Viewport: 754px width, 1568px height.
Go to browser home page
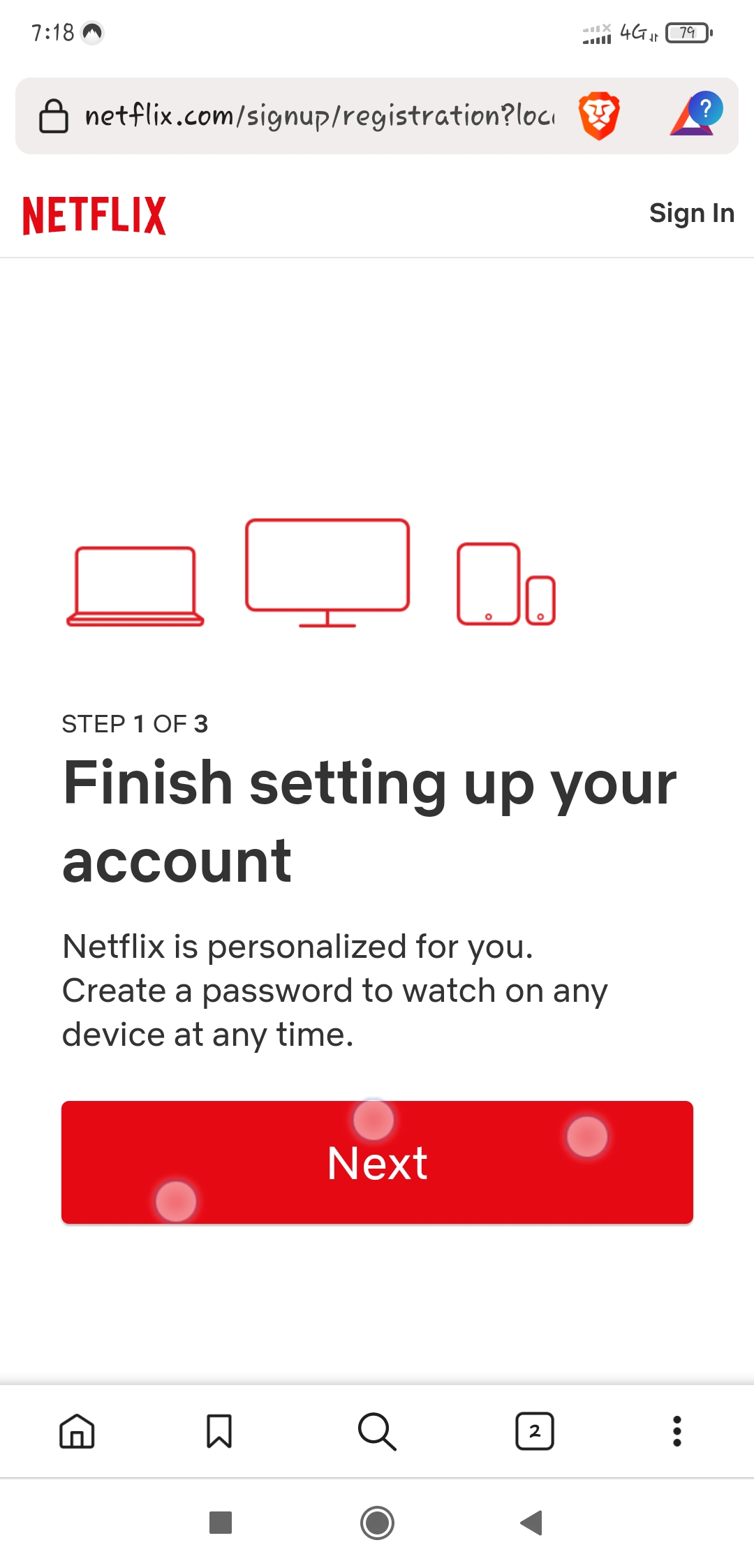[77, 1431]
